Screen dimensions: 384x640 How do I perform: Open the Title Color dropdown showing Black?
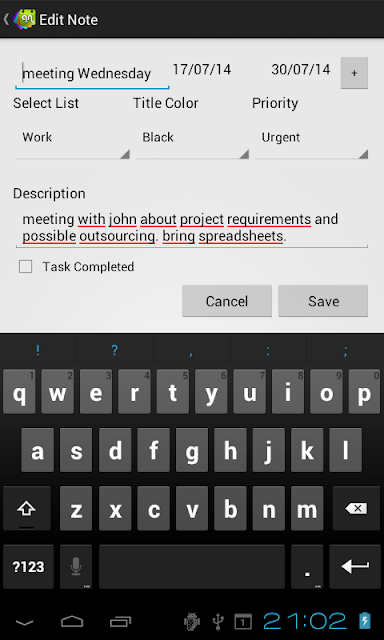point(192,142)
